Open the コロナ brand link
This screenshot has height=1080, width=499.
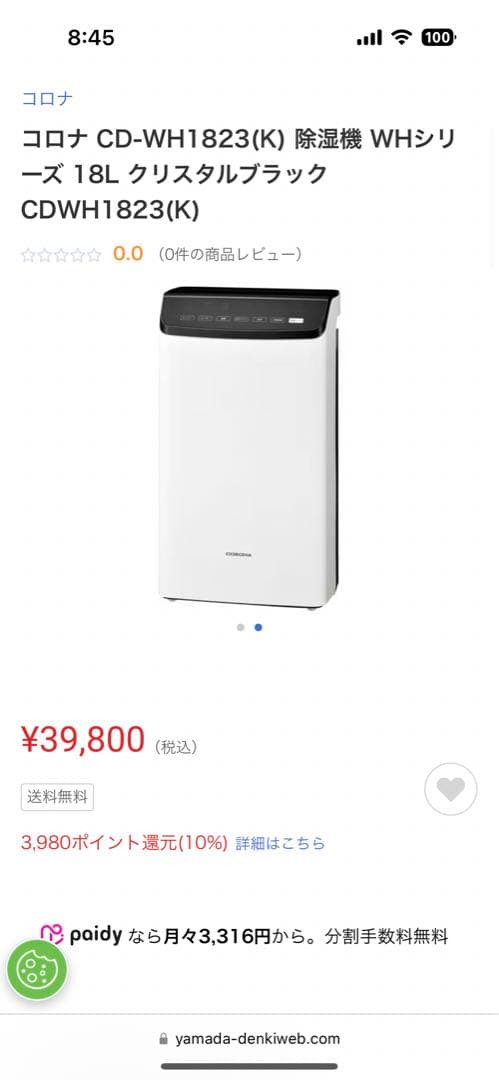[x=47, y=98]
